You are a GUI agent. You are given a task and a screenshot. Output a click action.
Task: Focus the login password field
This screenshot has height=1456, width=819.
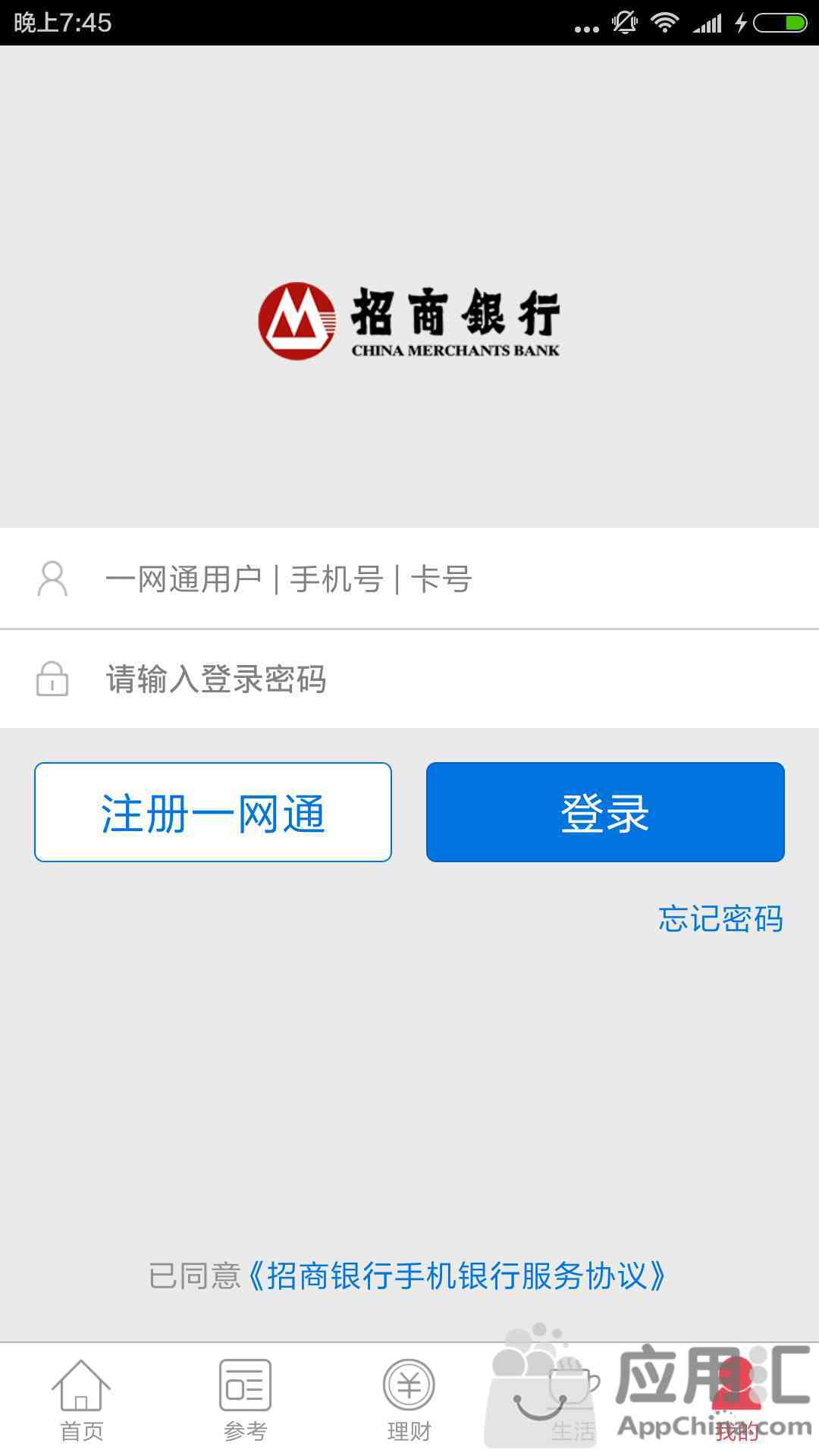pyautogui.click(x=409, y=679)
